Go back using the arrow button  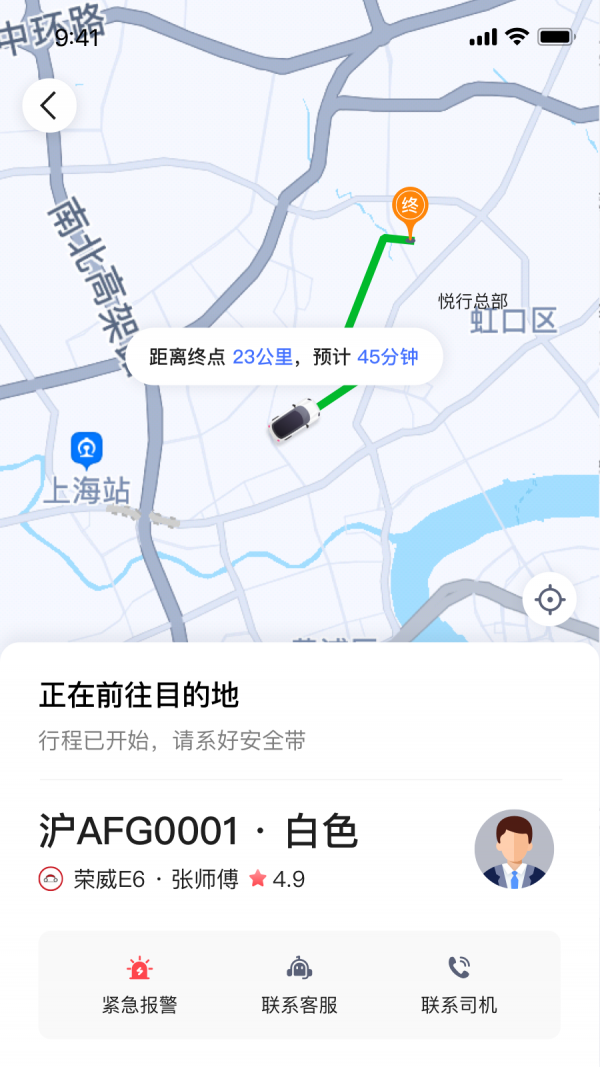click(49, 105)
